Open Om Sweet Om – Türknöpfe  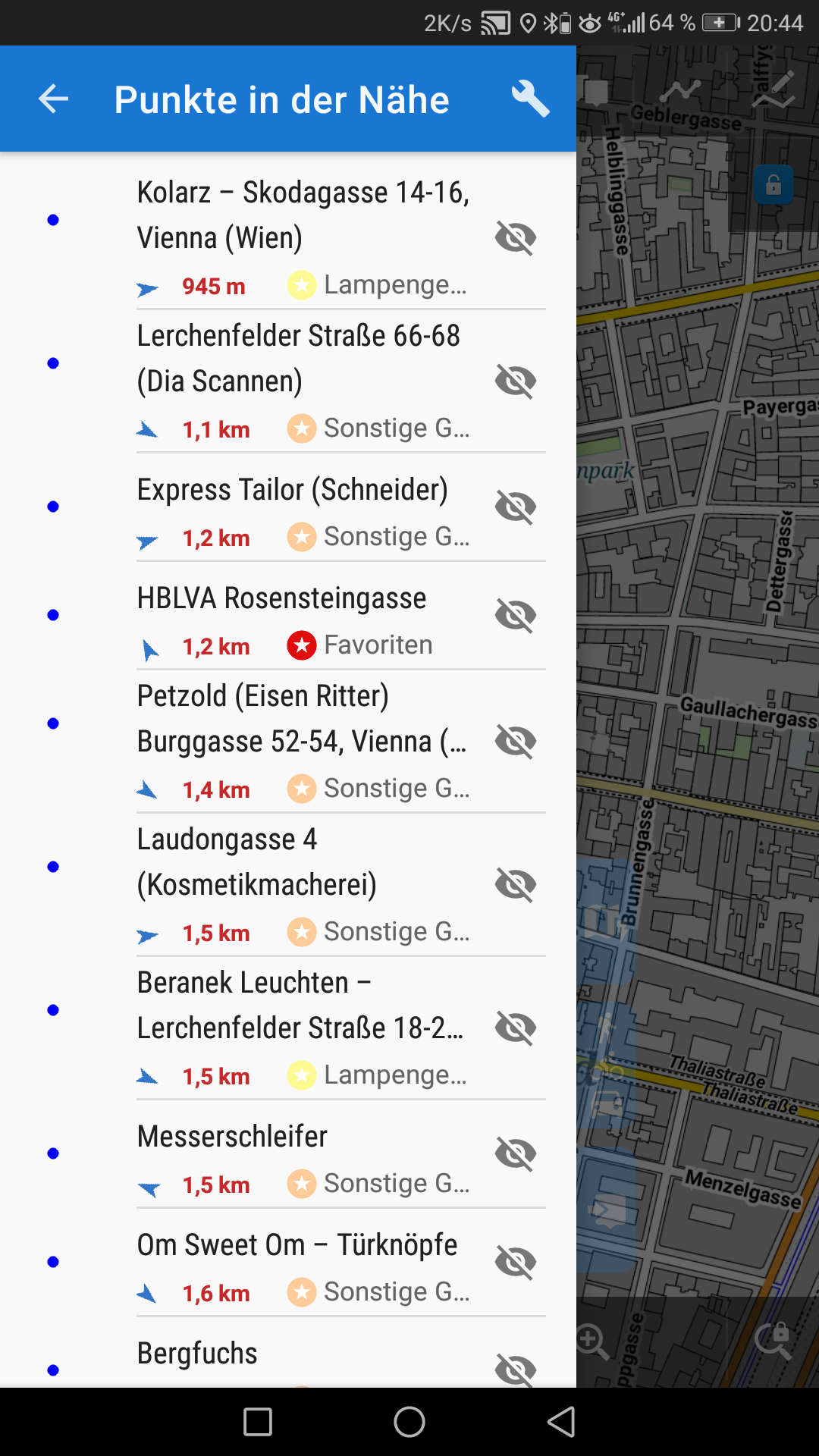click(297, 1245)
